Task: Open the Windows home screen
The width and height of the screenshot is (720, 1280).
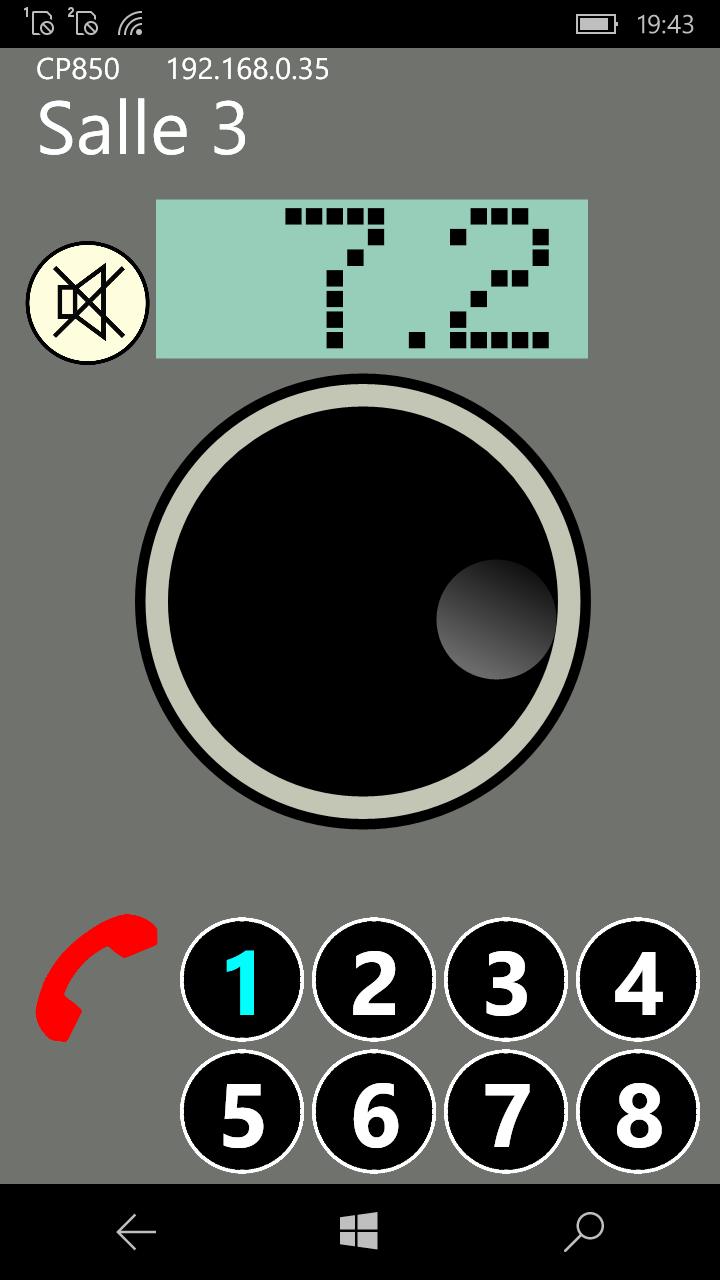Action: pos(359,1231)
